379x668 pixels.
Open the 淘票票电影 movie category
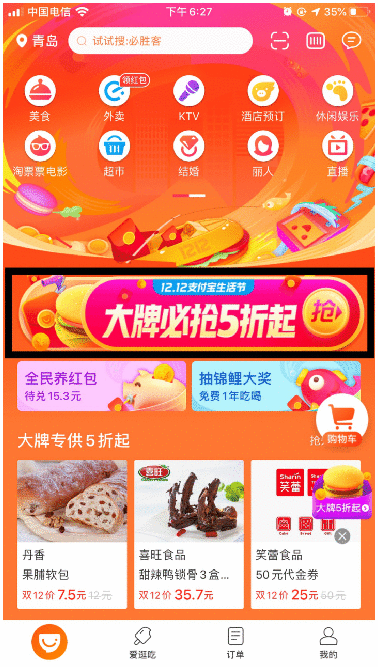coord(40,154)
